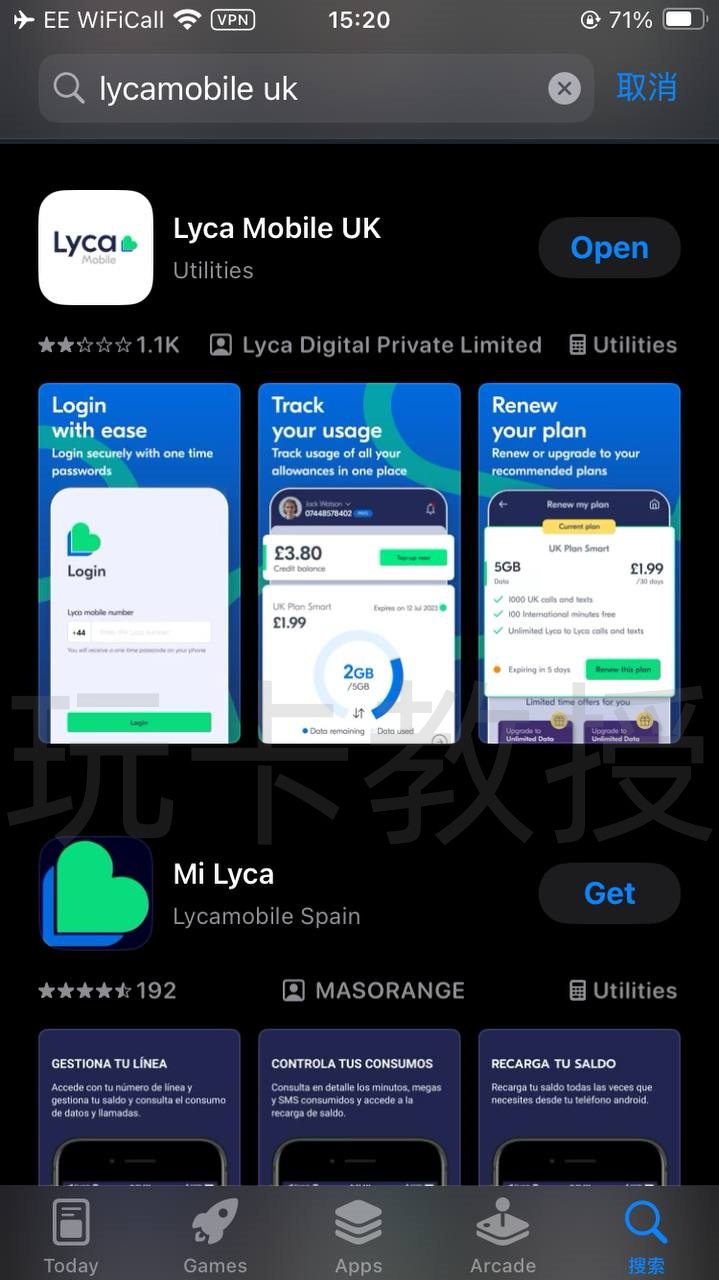The height and width of the screenshot is (1280, 719).
Task: Open the Login with ease screenshot
Action: point(139,564)
